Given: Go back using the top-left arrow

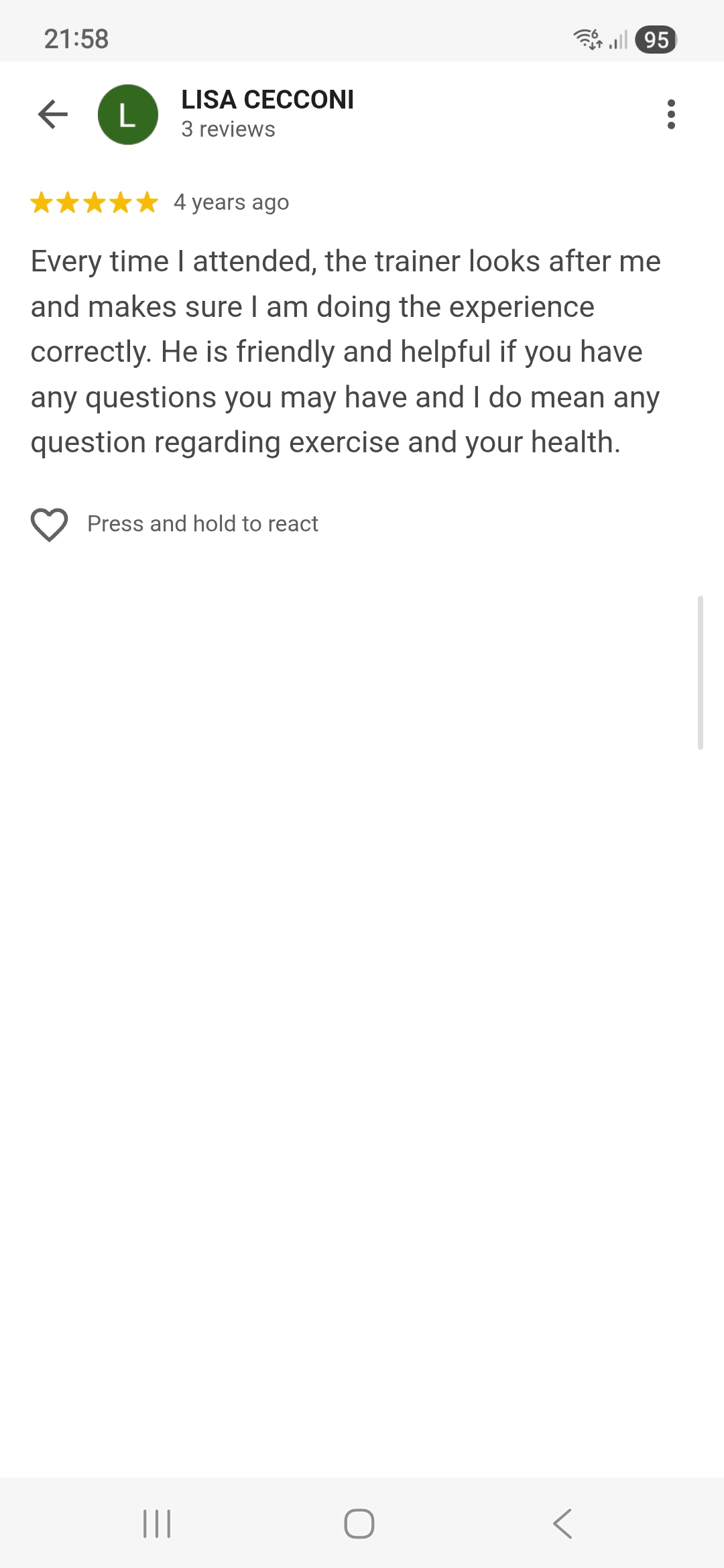Looking at the screenshot, I should coord(53,115).
